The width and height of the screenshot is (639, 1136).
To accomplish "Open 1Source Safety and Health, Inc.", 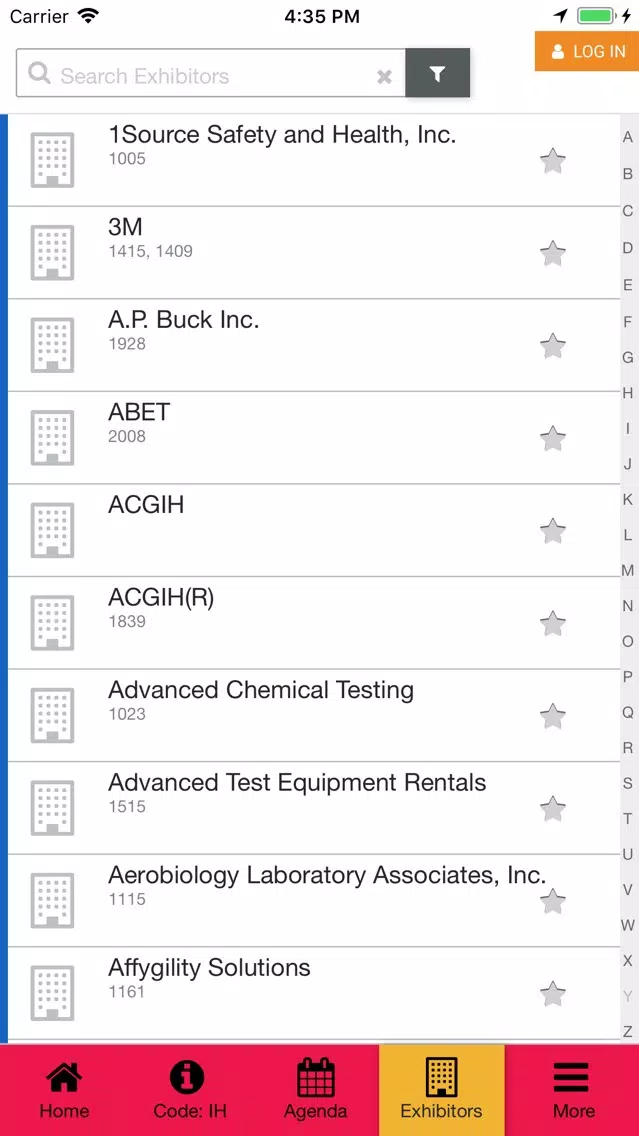I will click(x=314, y=160).
